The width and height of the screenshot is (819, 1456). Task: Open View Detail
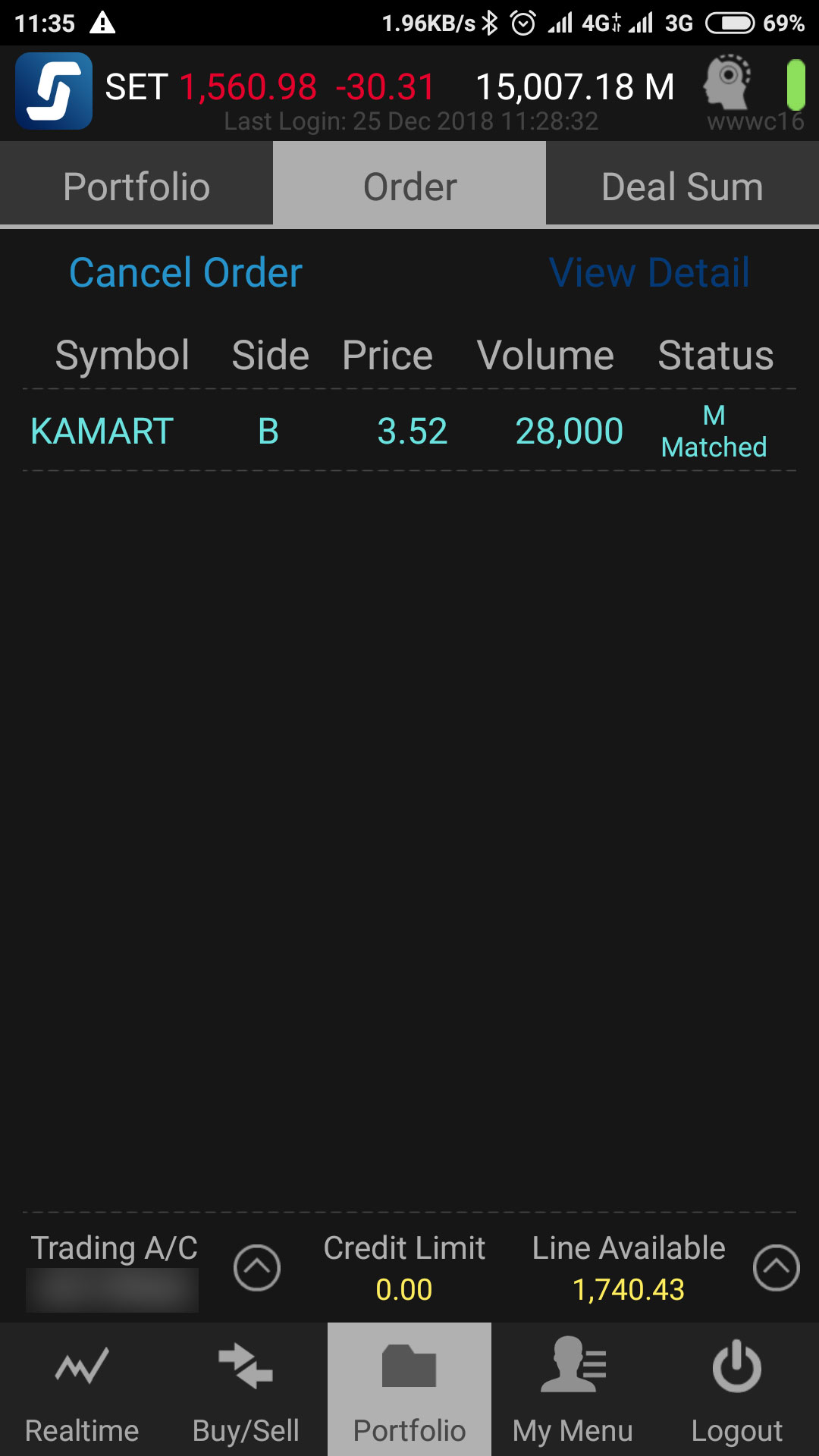649,273
